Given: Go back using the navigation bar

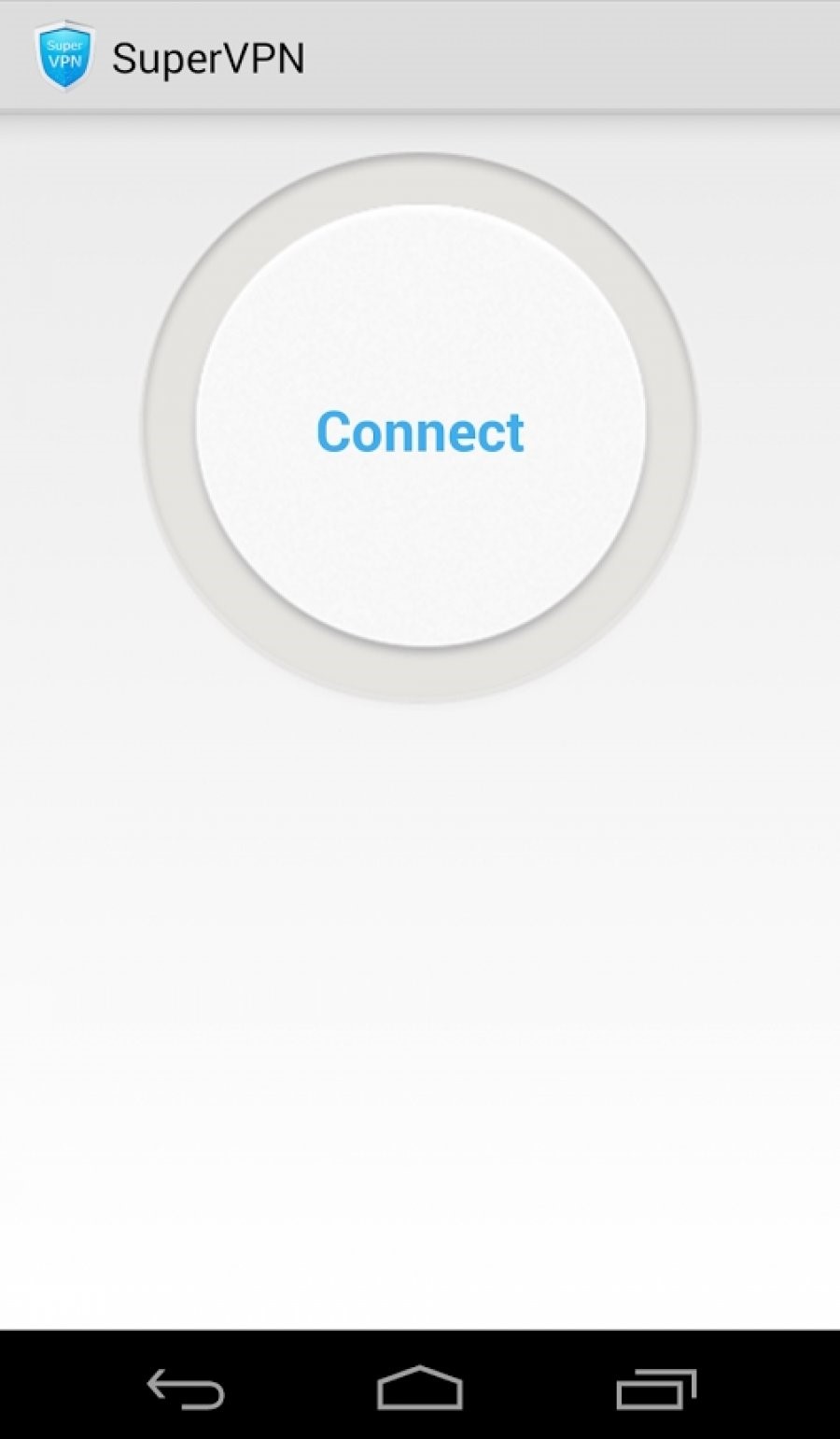Looking at the screenshot, I should 186,1389.
